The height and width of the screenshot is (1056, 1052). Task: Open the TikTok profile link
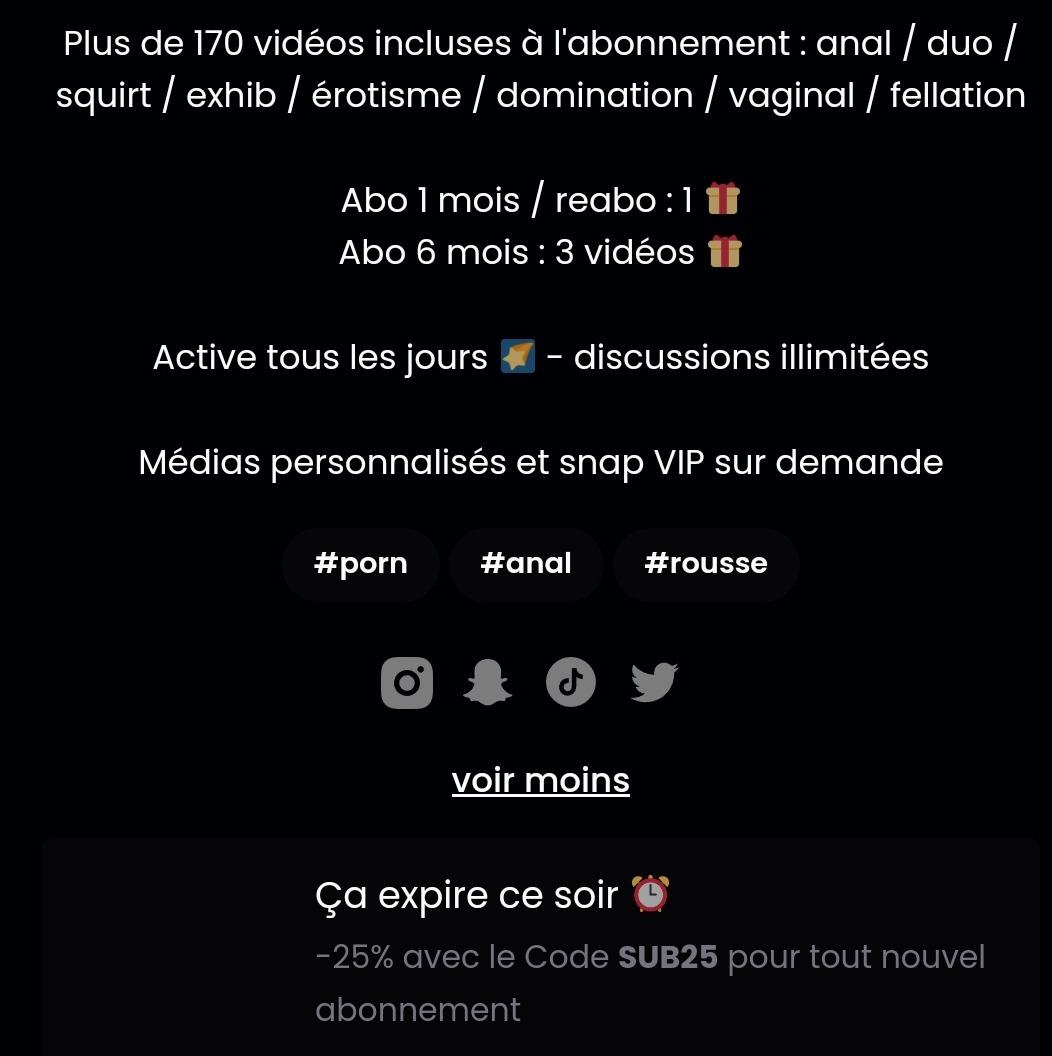[571, 683]
